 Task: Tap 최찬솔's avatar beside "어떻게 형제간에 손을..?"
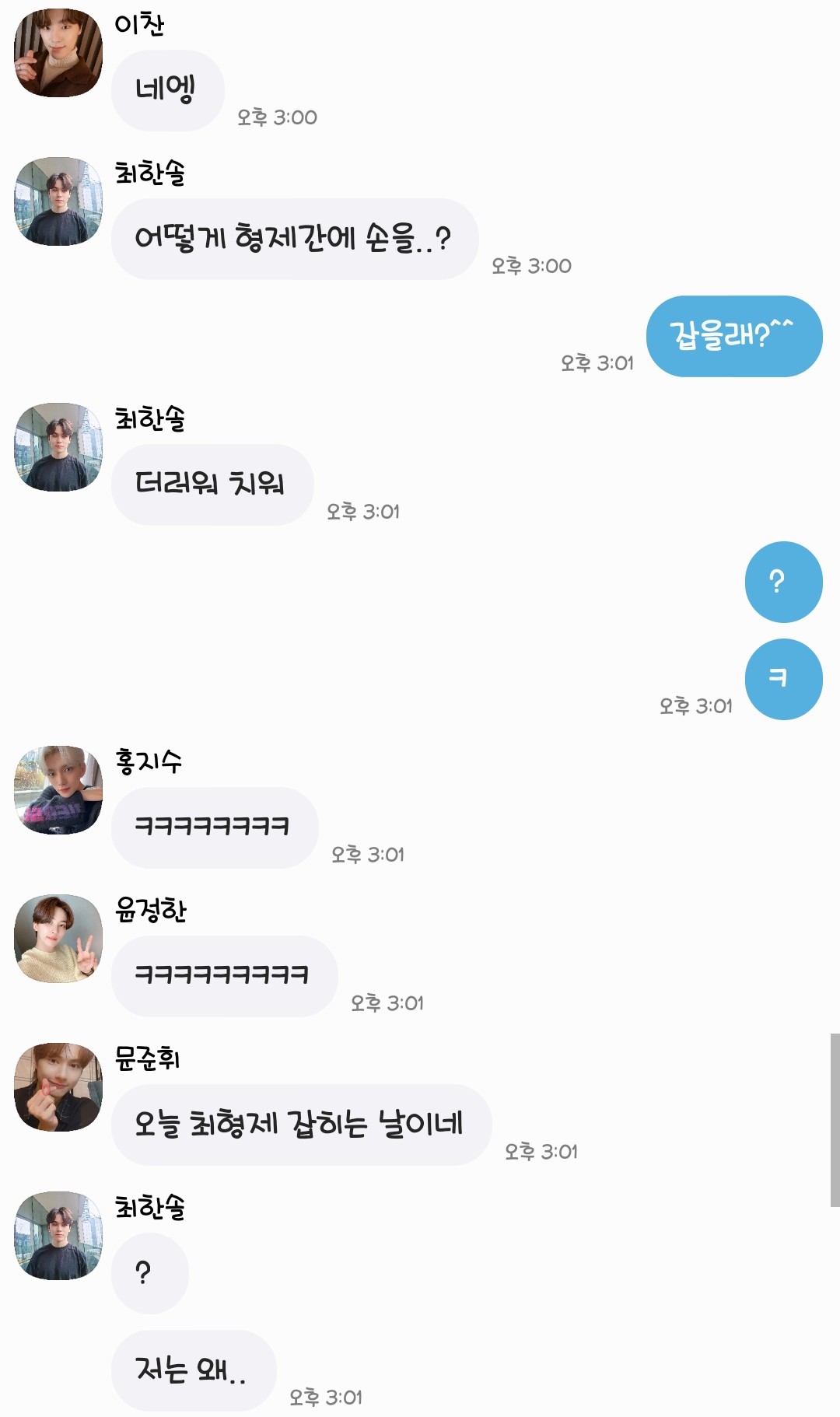pos(58,201)
